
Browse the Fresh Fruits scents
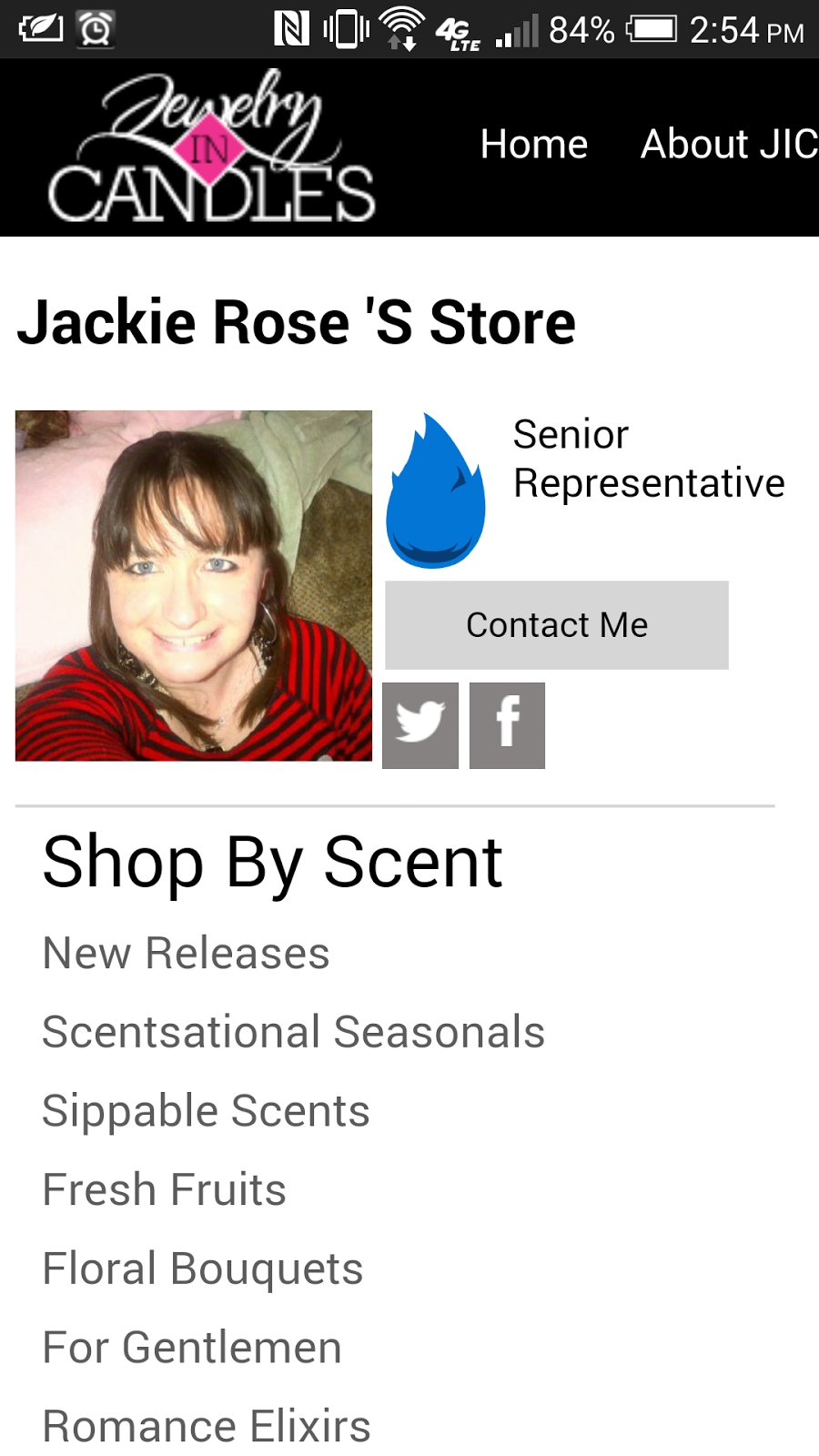pyautogui.click(x=163, y=1188)
